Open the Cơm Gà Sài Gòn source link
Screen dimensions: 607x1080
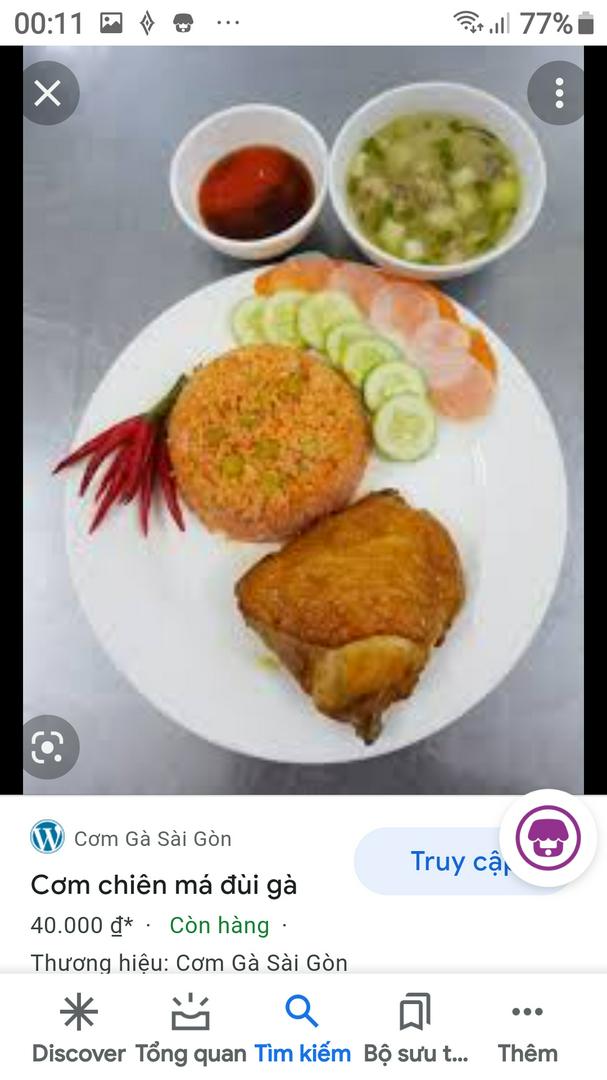click(x=152, y=838)
